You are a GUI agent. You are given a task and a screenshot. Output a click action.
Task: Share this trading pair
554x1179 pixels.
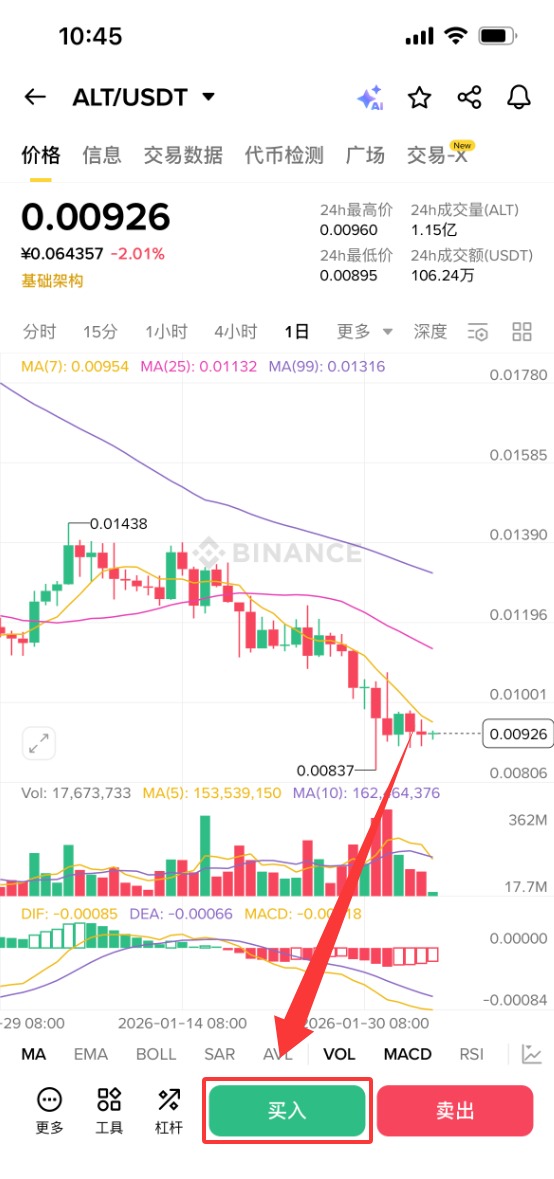(470, 98)
